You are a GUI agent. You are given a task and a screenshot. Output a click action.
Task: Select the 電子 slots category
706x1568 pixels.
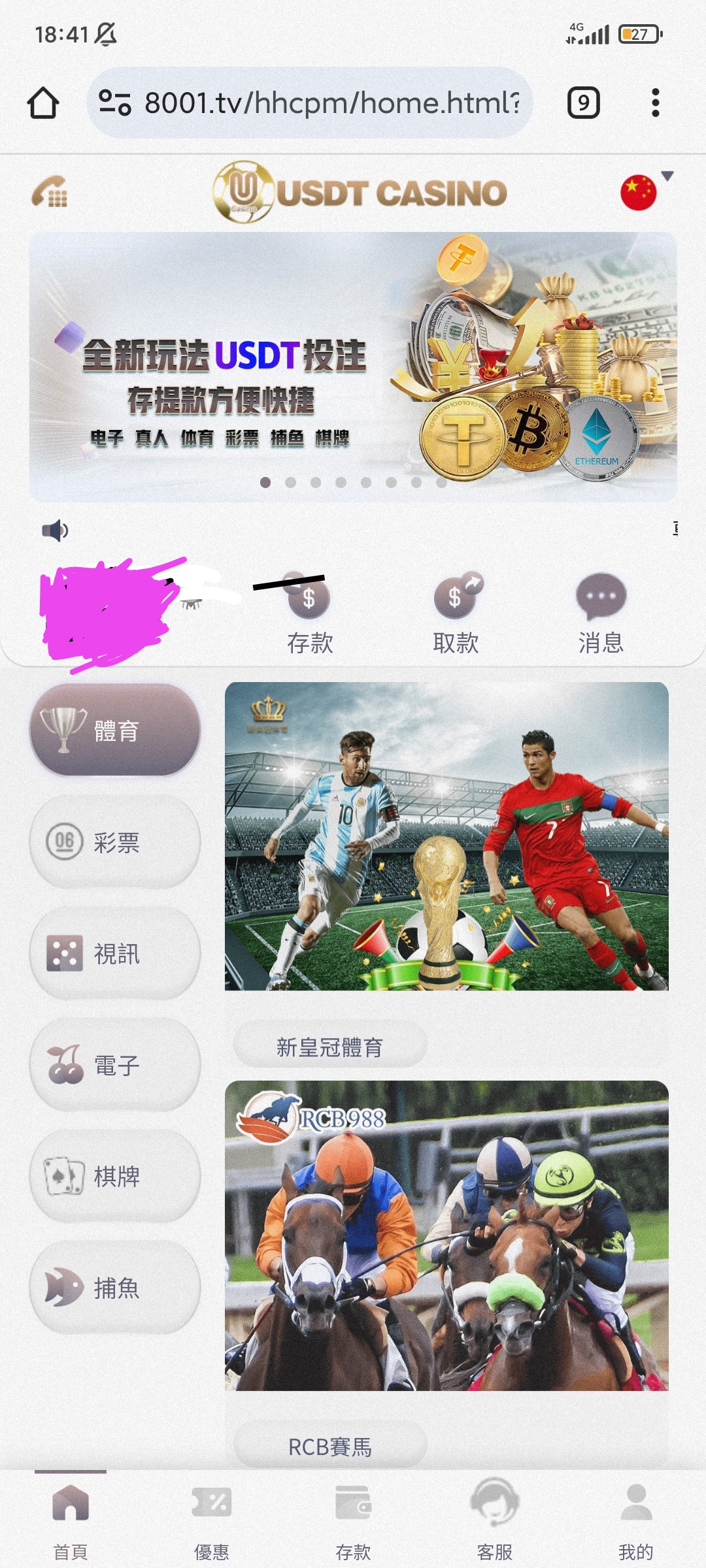(115, 1065)
